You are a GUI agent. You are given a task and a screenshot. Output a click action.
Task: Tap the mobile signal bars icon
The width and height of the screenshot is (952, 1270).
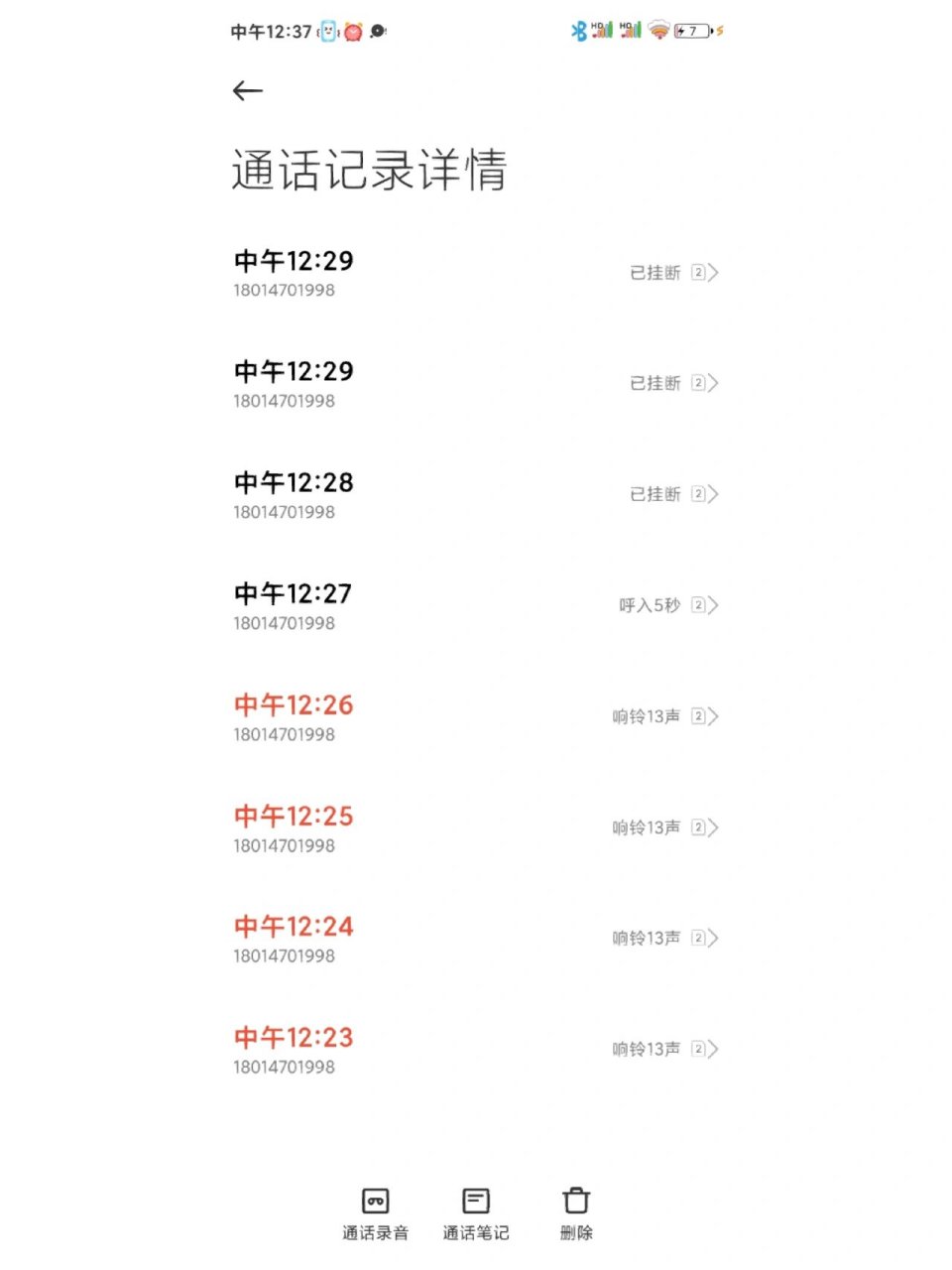coord(602,32)
